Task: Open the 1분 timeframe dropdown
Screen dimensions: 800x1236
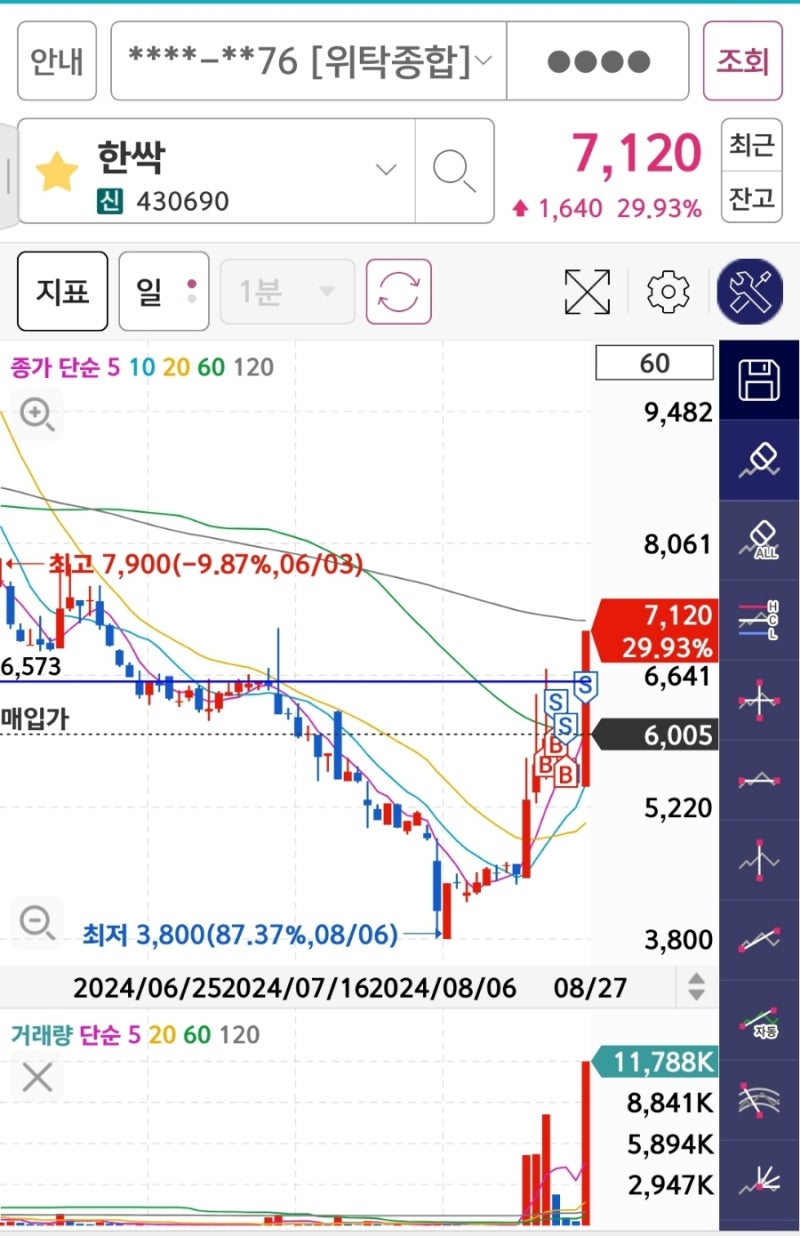Action: [287, 290]
